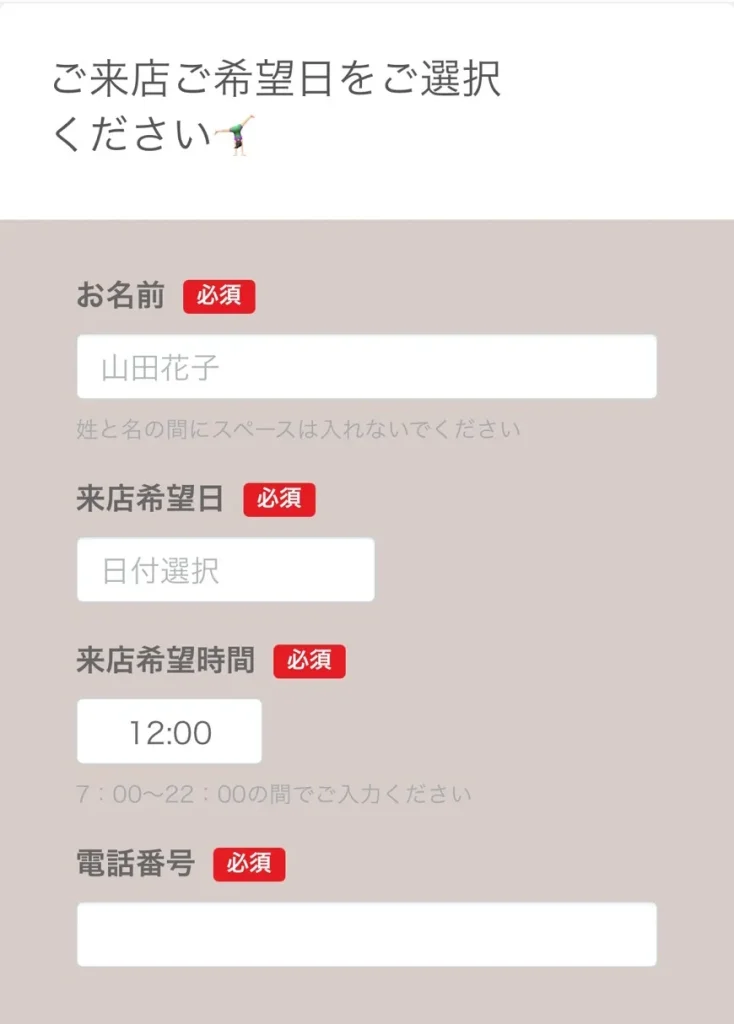
Task: Open the 来店希望日 date picker
Action: click(225, 570)
